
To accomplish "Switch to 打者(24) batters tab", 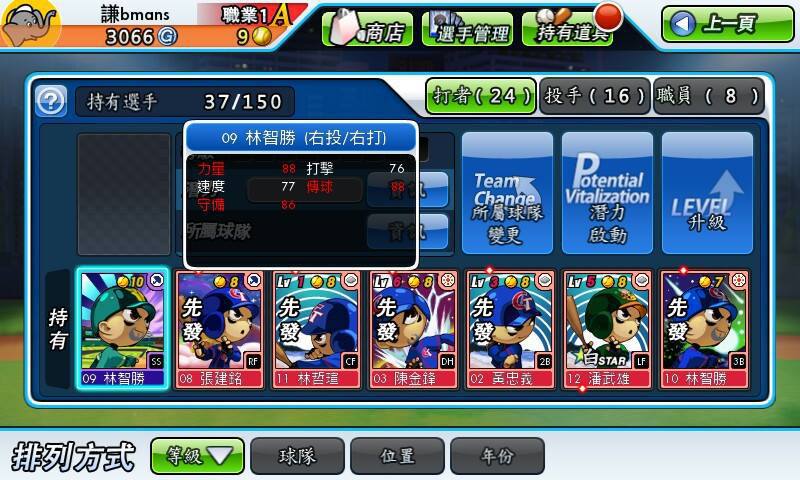I will [481, 96].
